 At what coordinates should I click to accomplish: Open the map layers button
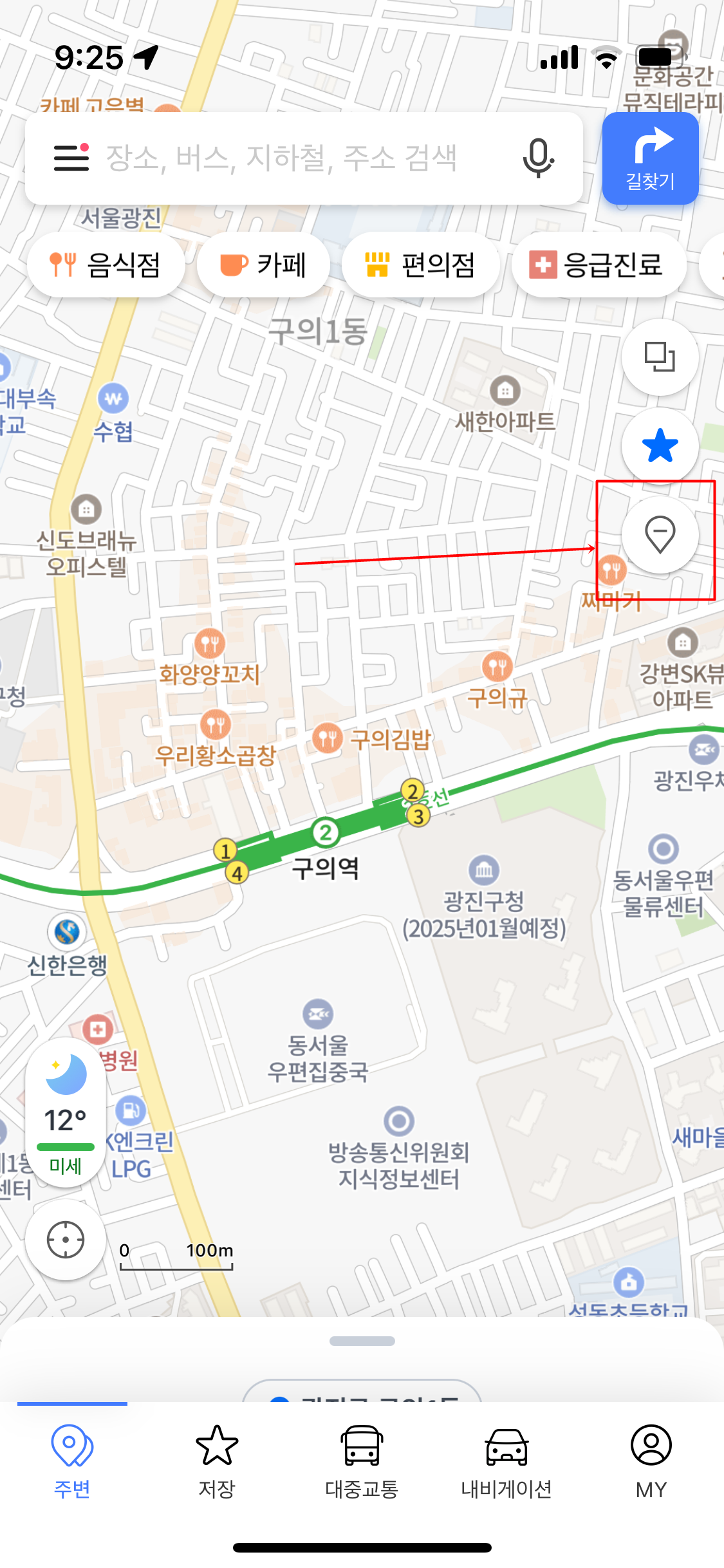click(x=660, y=357)
